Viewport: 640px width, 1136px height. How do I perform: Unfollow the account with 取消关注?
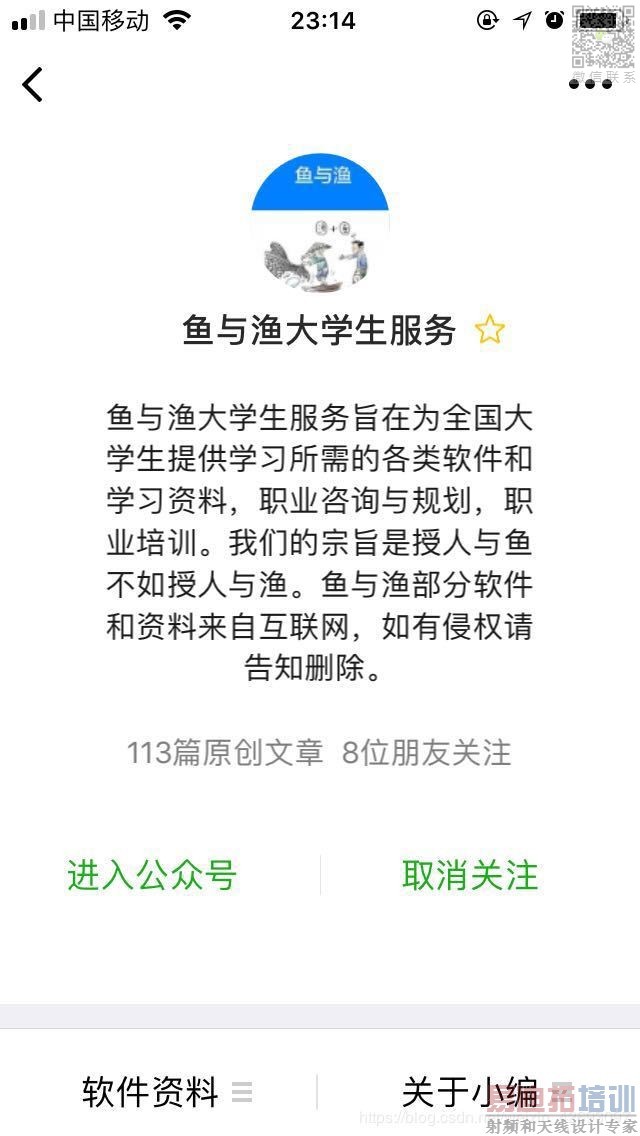[x=470, y=875]
